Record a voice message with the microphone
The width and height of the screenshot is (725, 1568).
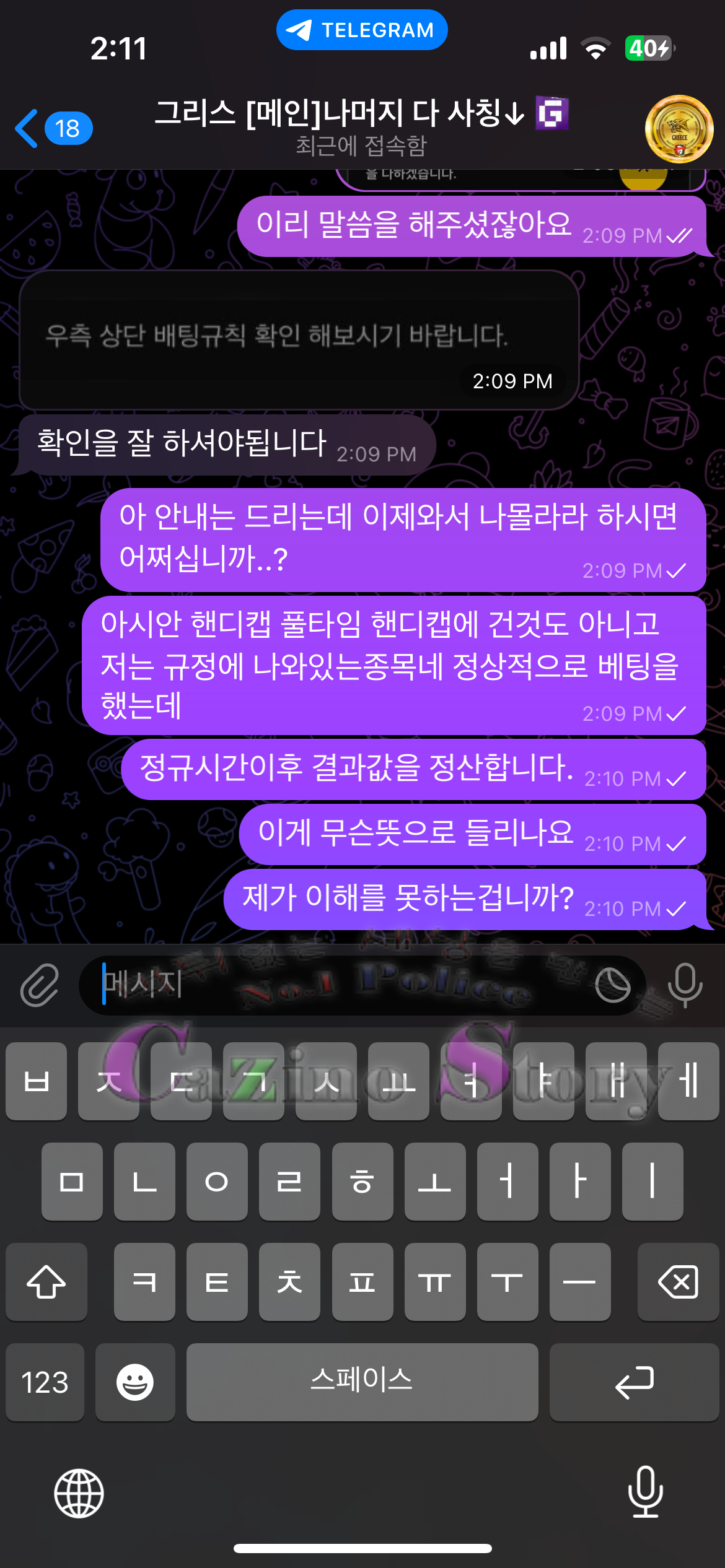[685, 985]
